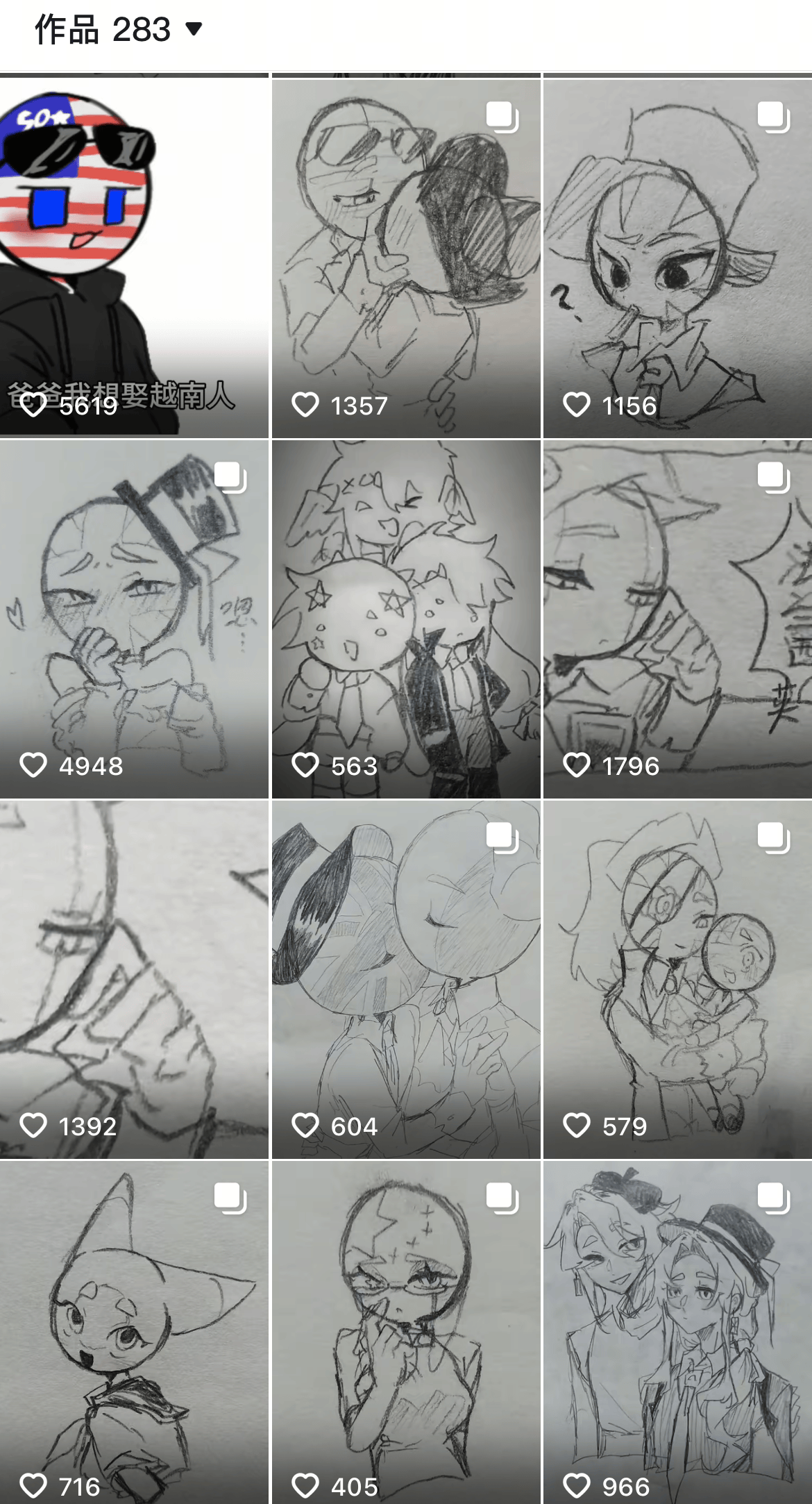812x1504 pixels.
Task: Open the sketch post with 579 likes
Action: [677, 979]
